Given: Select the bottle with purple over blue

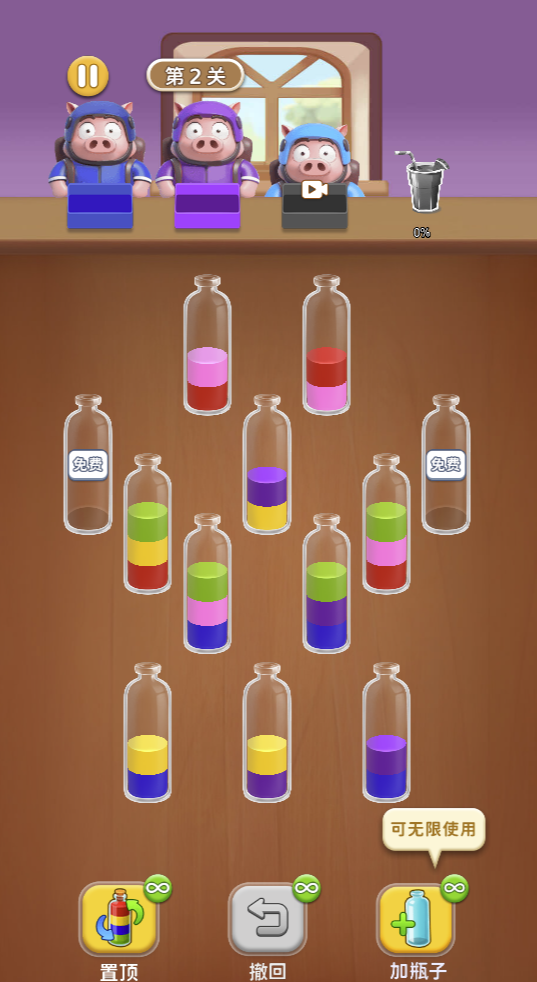Looking at the screenshot, I should (386, 733).
